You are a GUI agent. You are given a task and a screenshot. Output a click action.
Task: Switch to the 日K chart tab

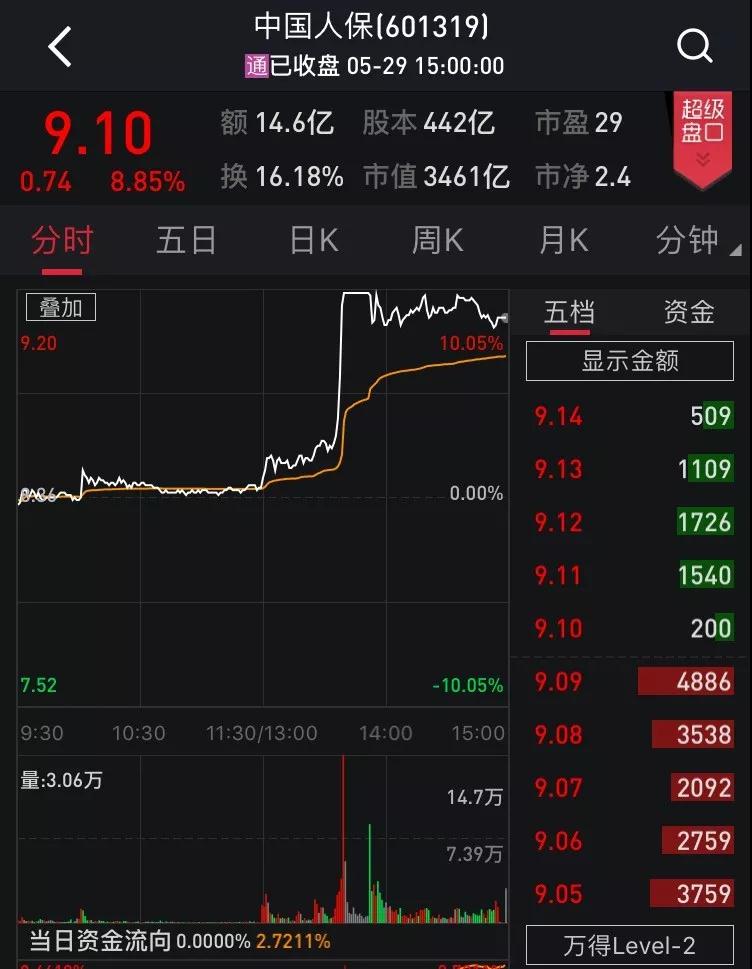[x=314, y=241]
